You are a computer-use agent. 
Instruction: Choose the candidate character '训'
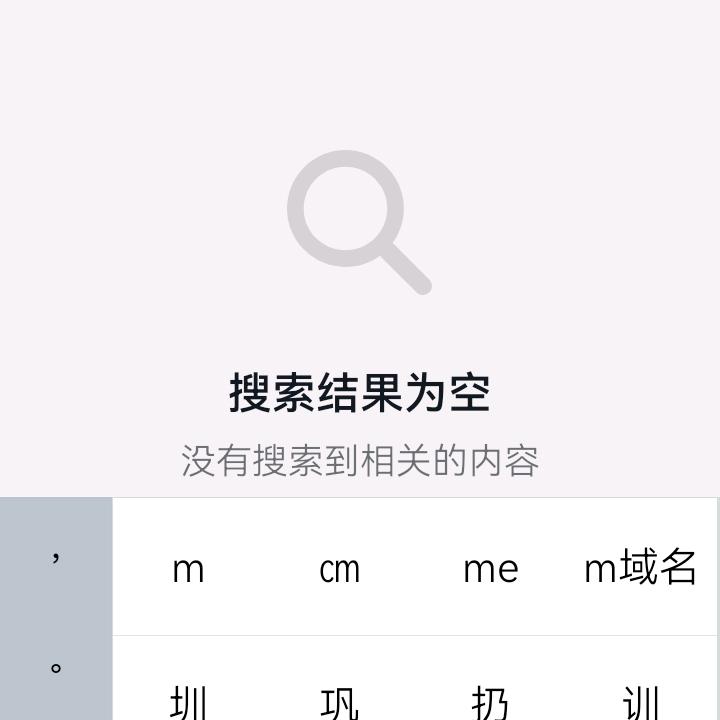pyautogui.click(x=640, y=700)
